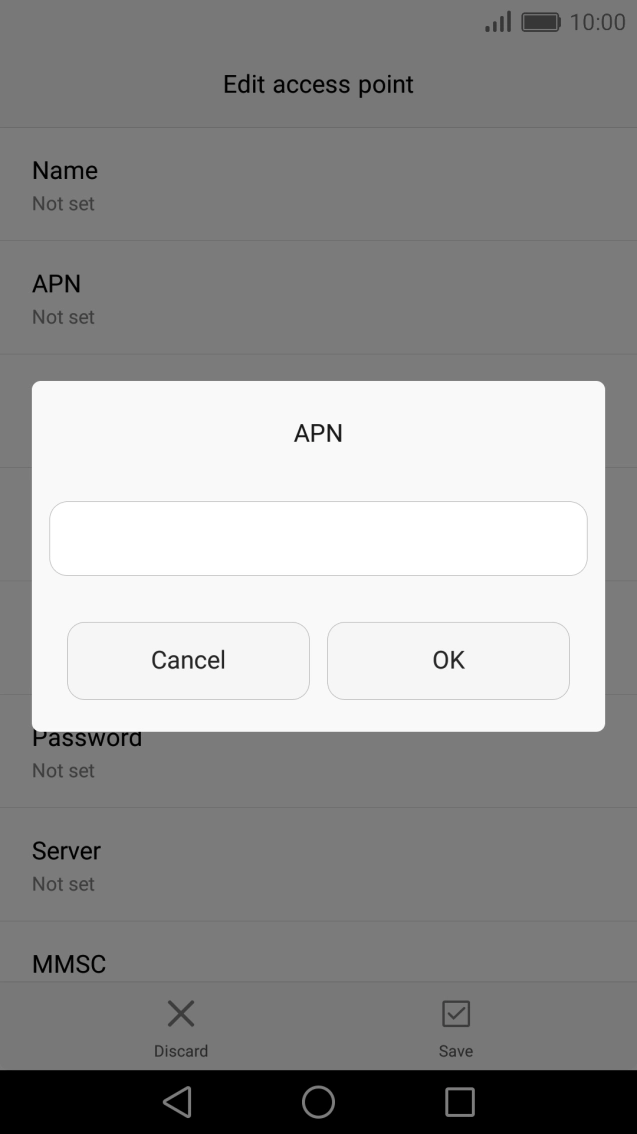This screenshot has width=637, height=1134.
Task: Cancel the APN dialog
Action: tap(188, 660)
